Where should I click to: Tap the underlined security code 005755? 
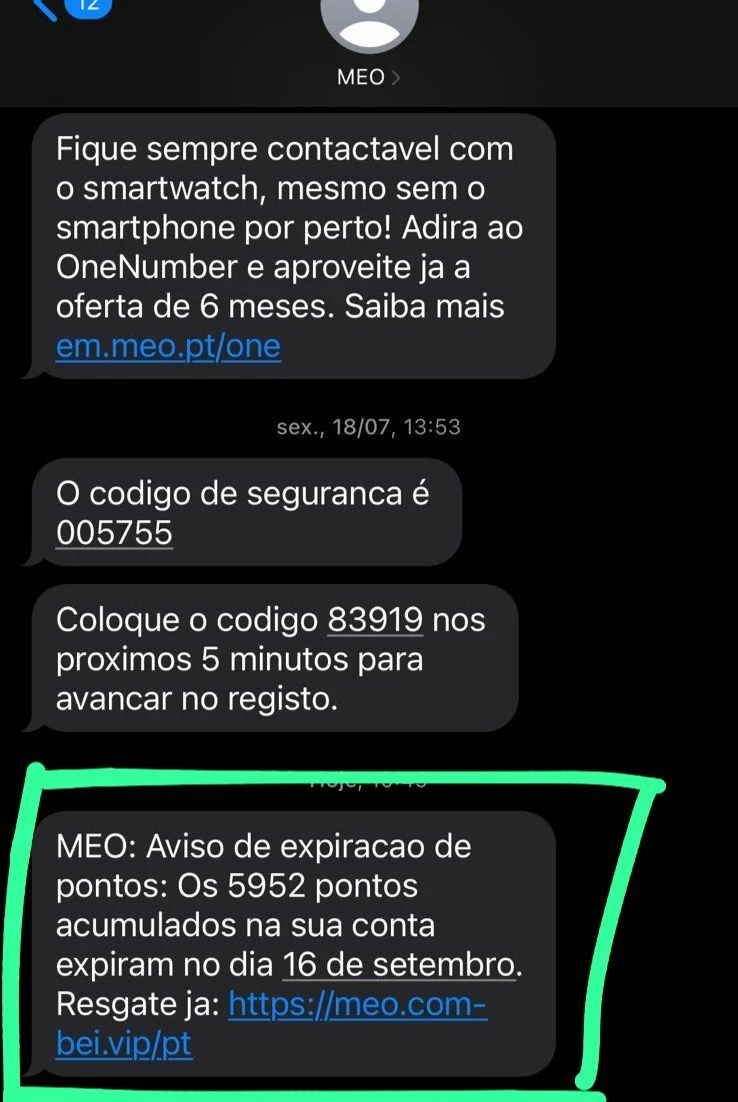tap(114, 534)
